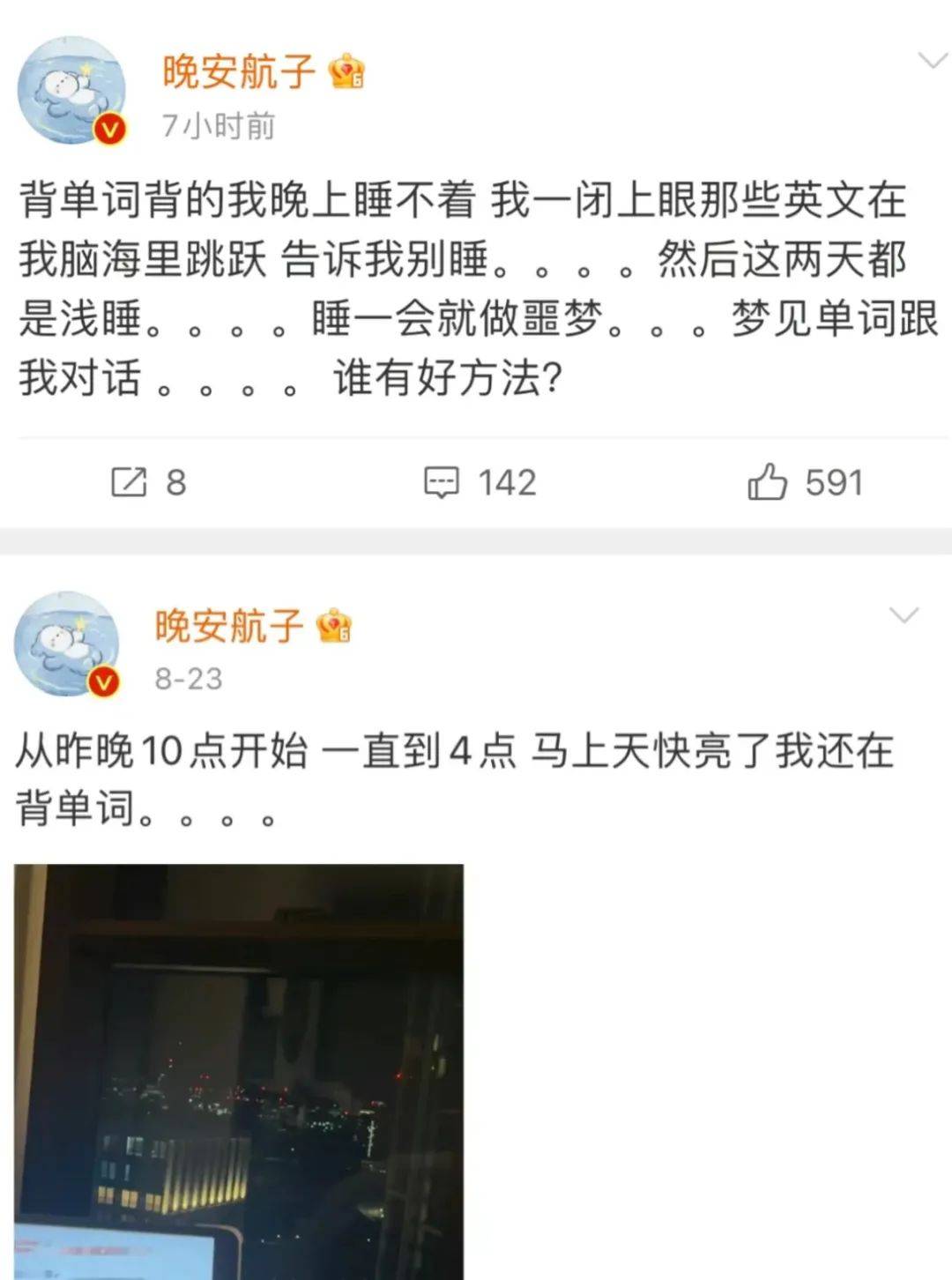Open 晚安航子's username on the 8-23 post
The width and height of the screenshot is (952, 1280).
tap(229, 626)
